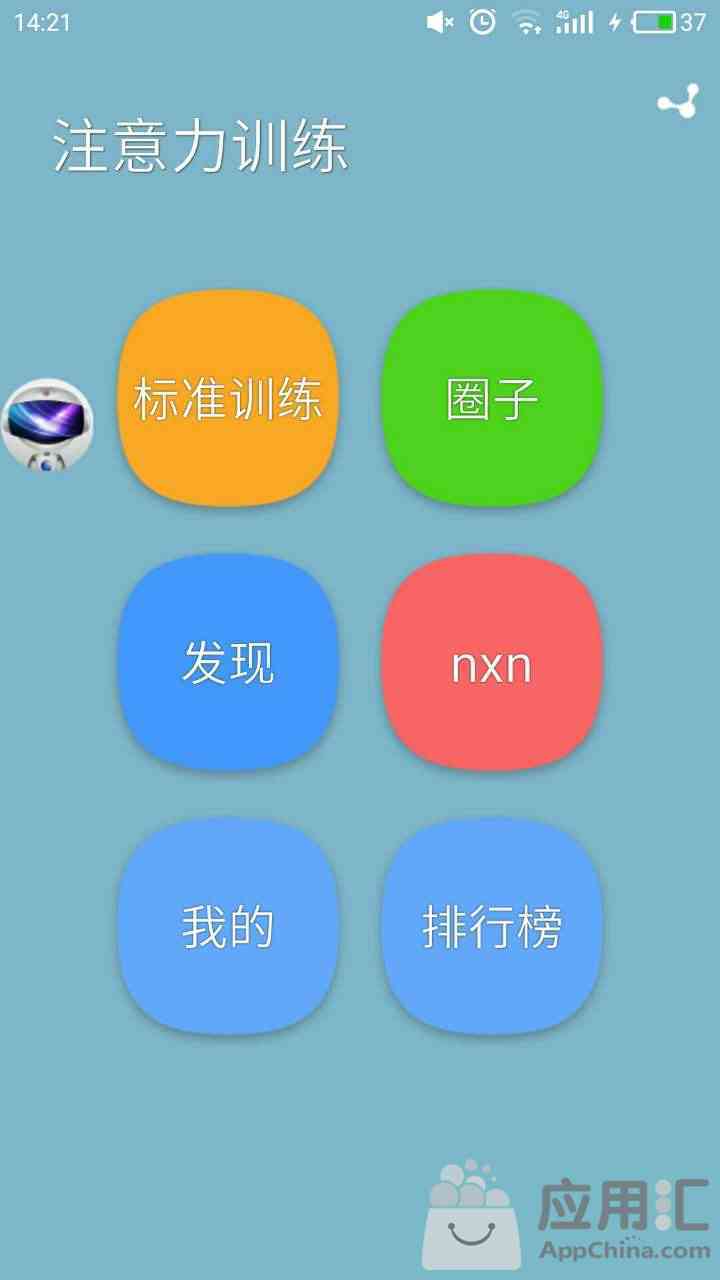The height and width of the screenshot is (1280, 720).
Task: View the 排行榜 leaderboard
Action: (x=492, y=926)
